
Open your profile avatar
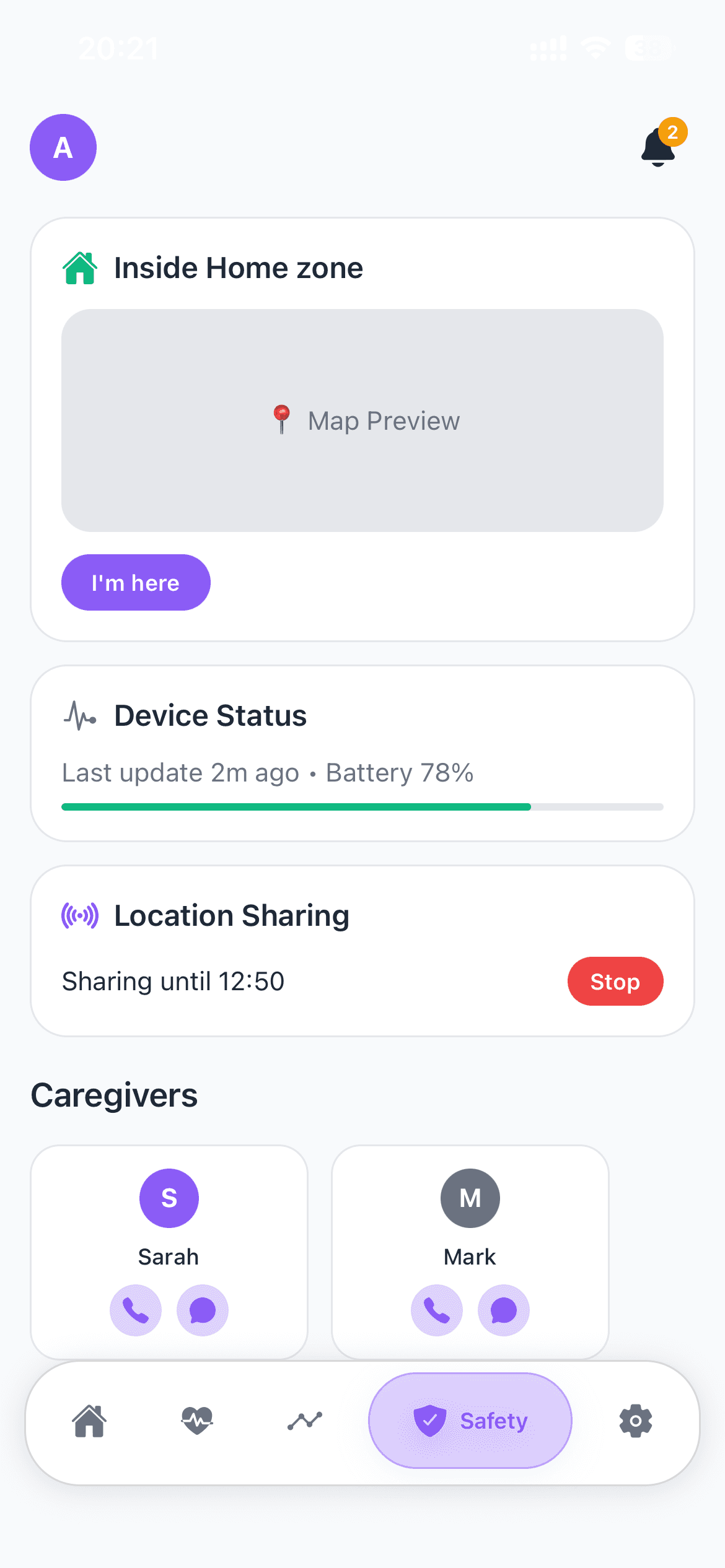click(63, 147)
